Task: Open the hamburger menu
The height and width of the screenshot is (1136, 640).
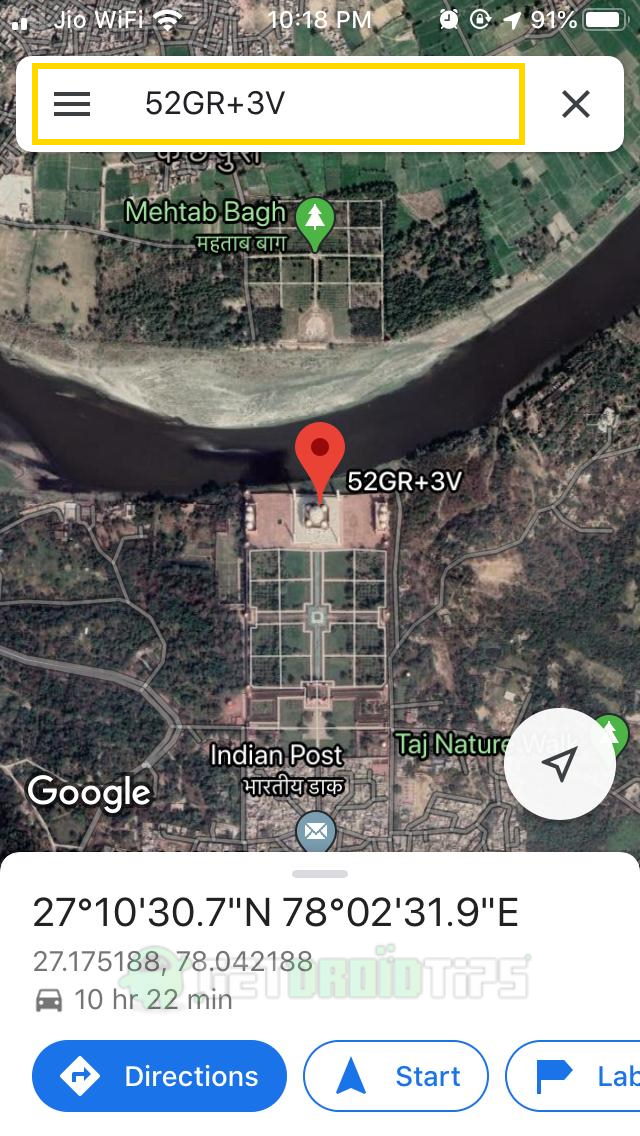Action: [72, 104]
